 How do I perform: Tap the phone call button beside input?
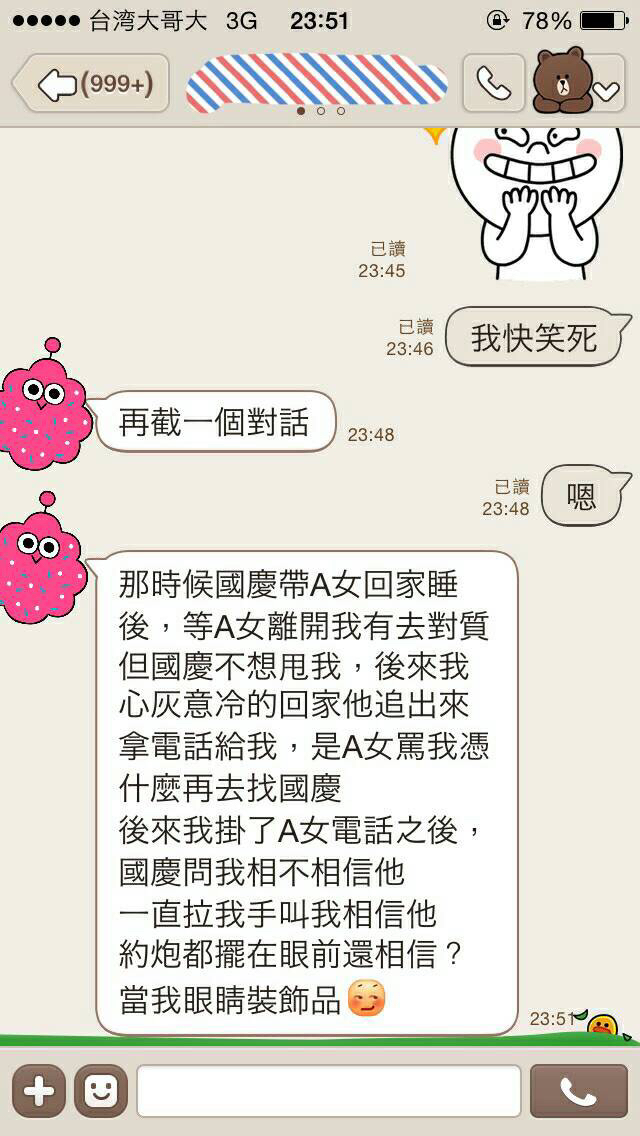[x=578, y=1090]
